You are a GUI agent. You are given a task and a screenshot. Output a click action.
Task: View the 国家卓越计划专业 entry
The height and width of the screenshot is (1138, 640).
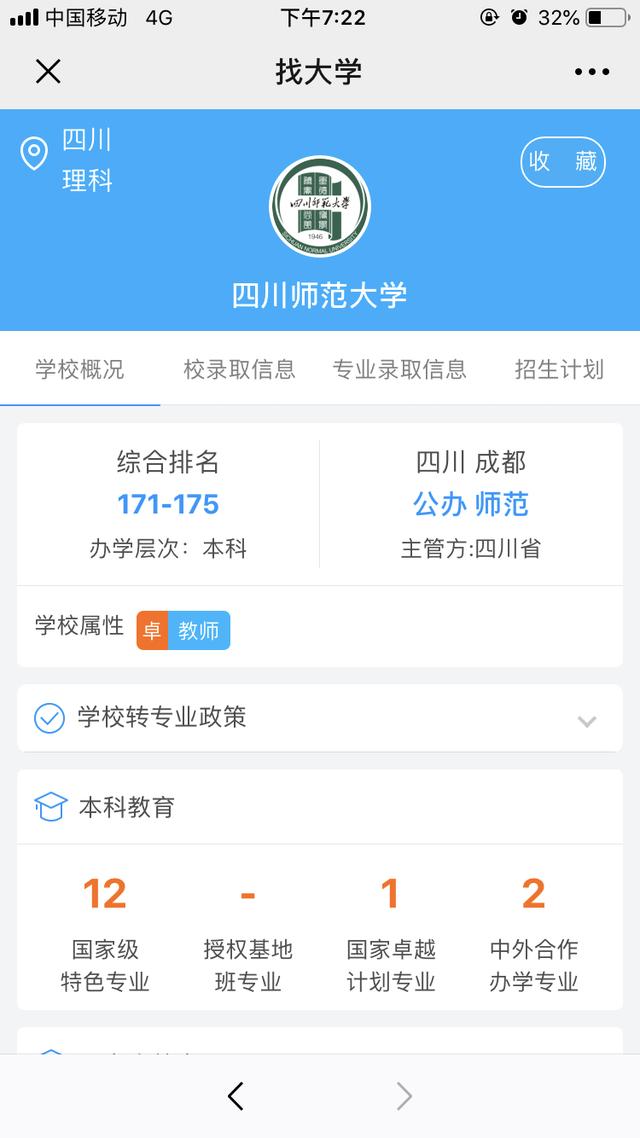tap(390, 932)
